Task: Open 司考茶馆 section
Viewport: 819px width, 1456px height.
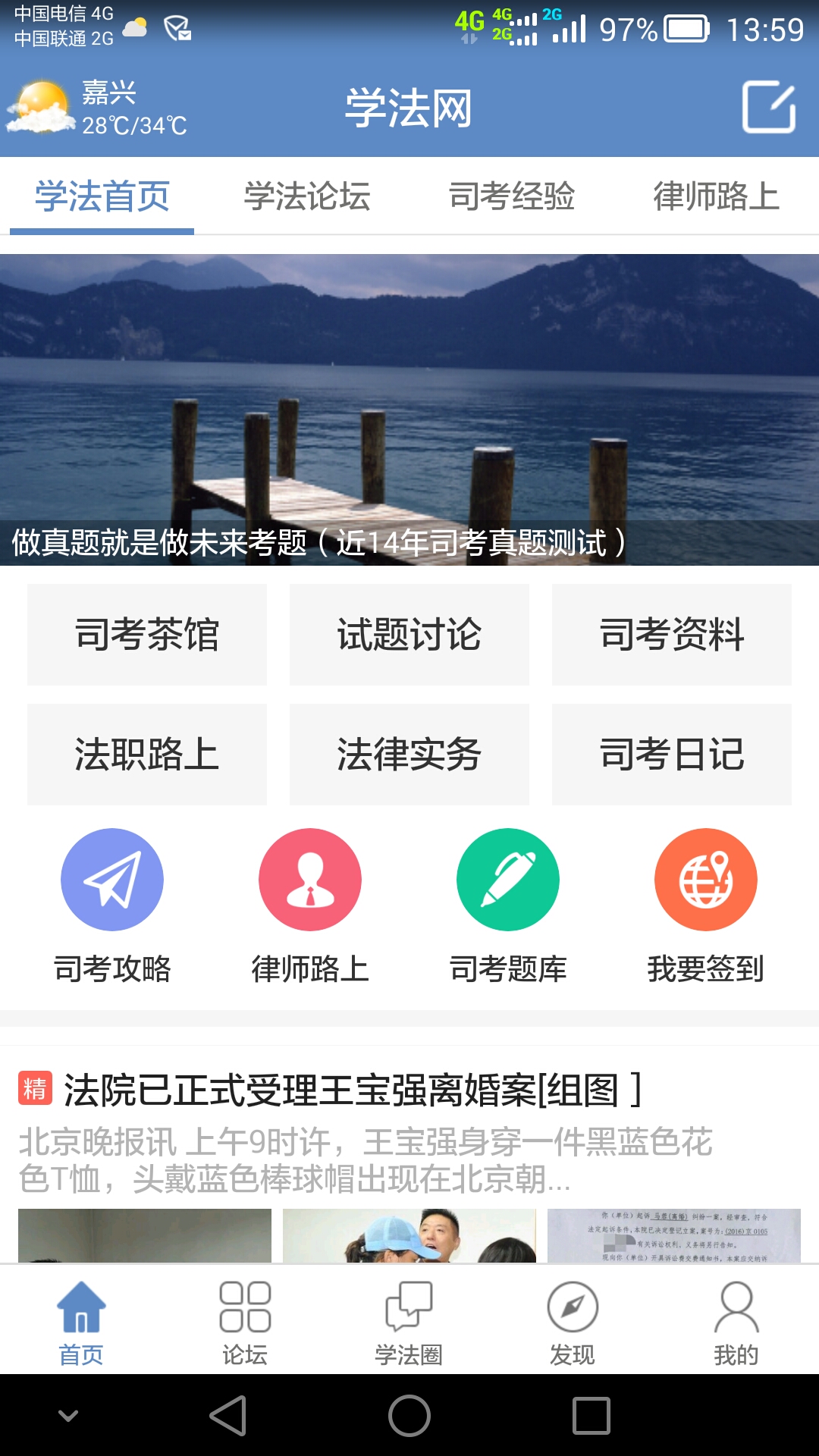Action: tap(147, 635)
